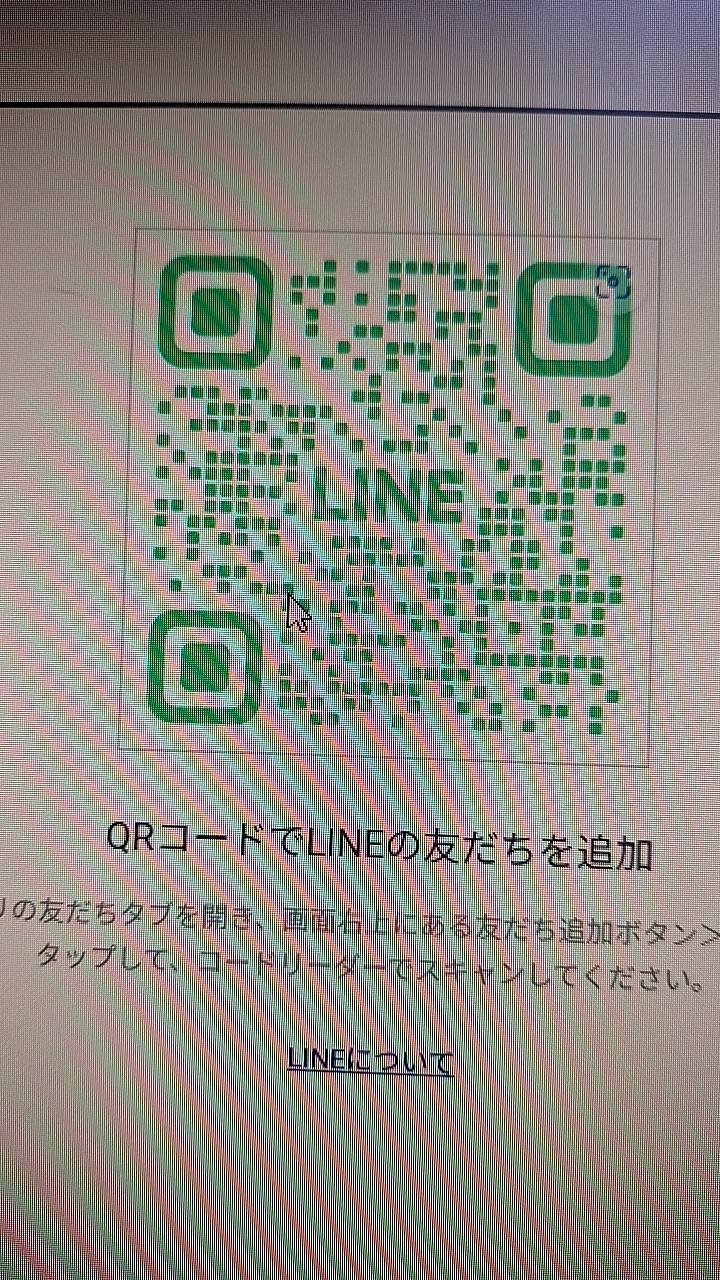Open the LINEについて link

(x=371, y=1061)
